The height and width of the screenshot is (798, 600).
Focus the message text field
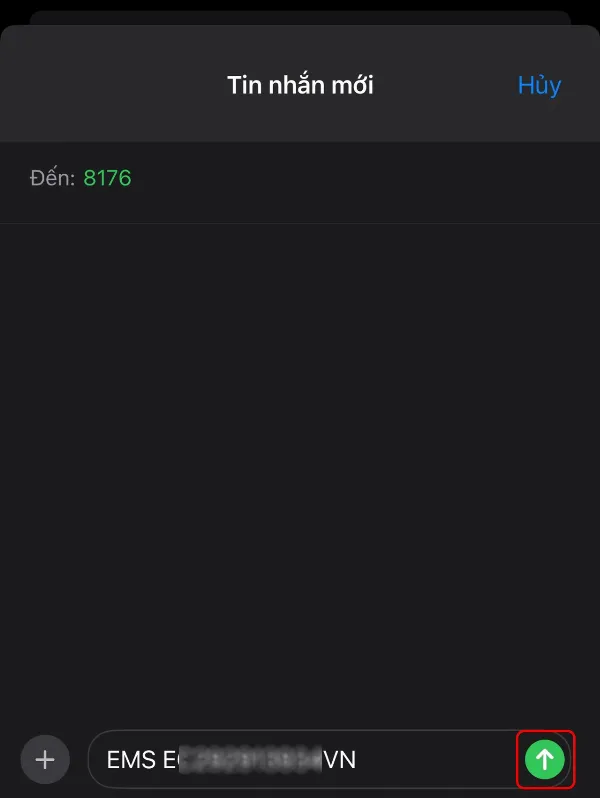300,760
